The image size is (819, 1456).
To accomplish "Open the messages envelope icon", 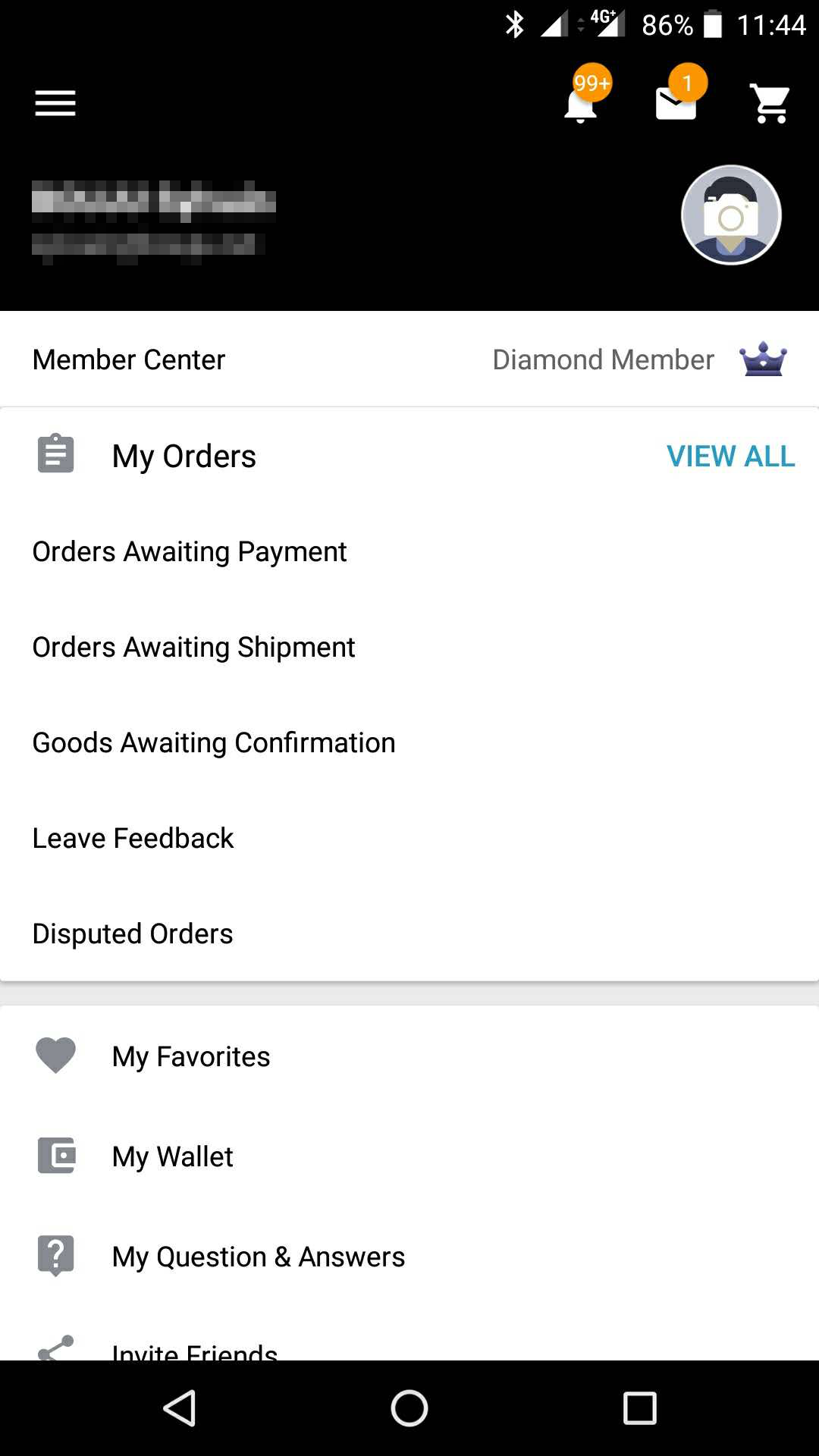I will pyautogui.click(x=676, y=104).
